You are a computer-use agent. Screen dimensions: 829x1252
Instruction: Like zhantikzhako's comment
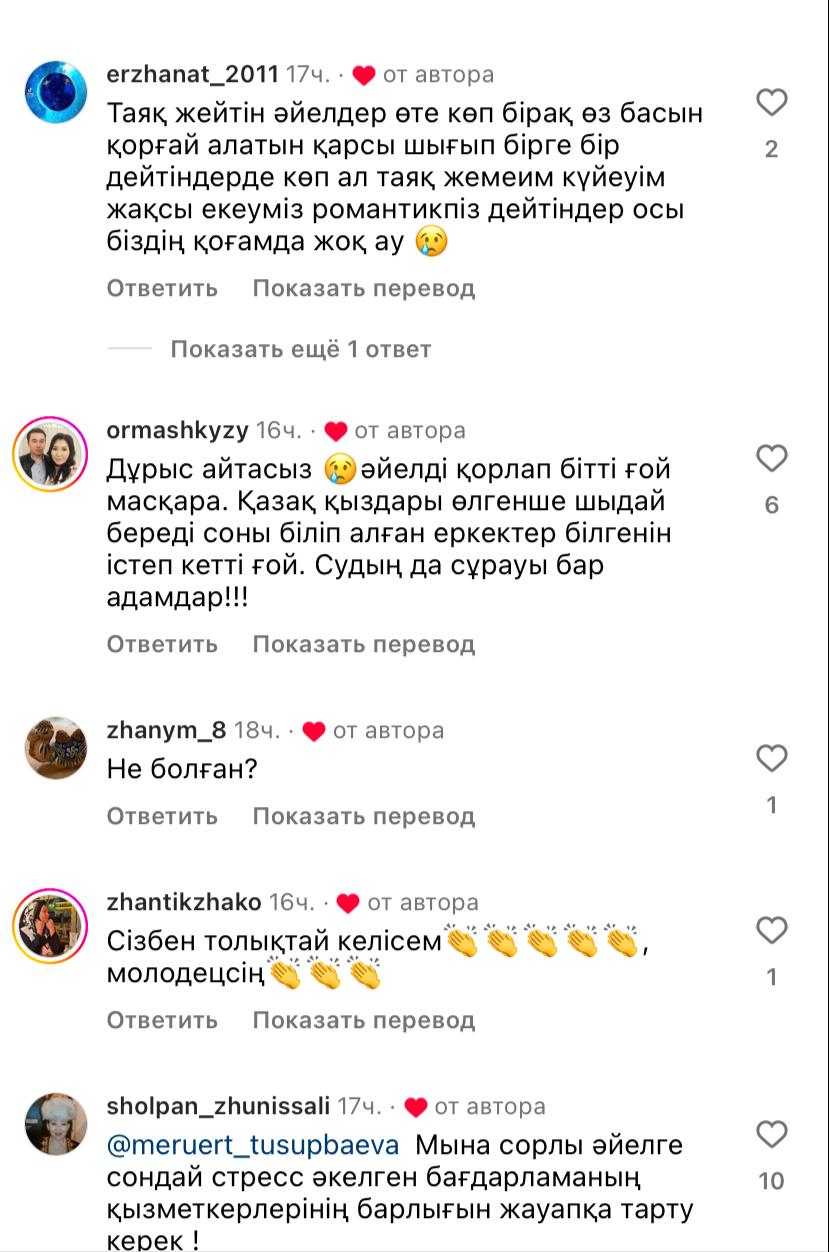[771, 930]
